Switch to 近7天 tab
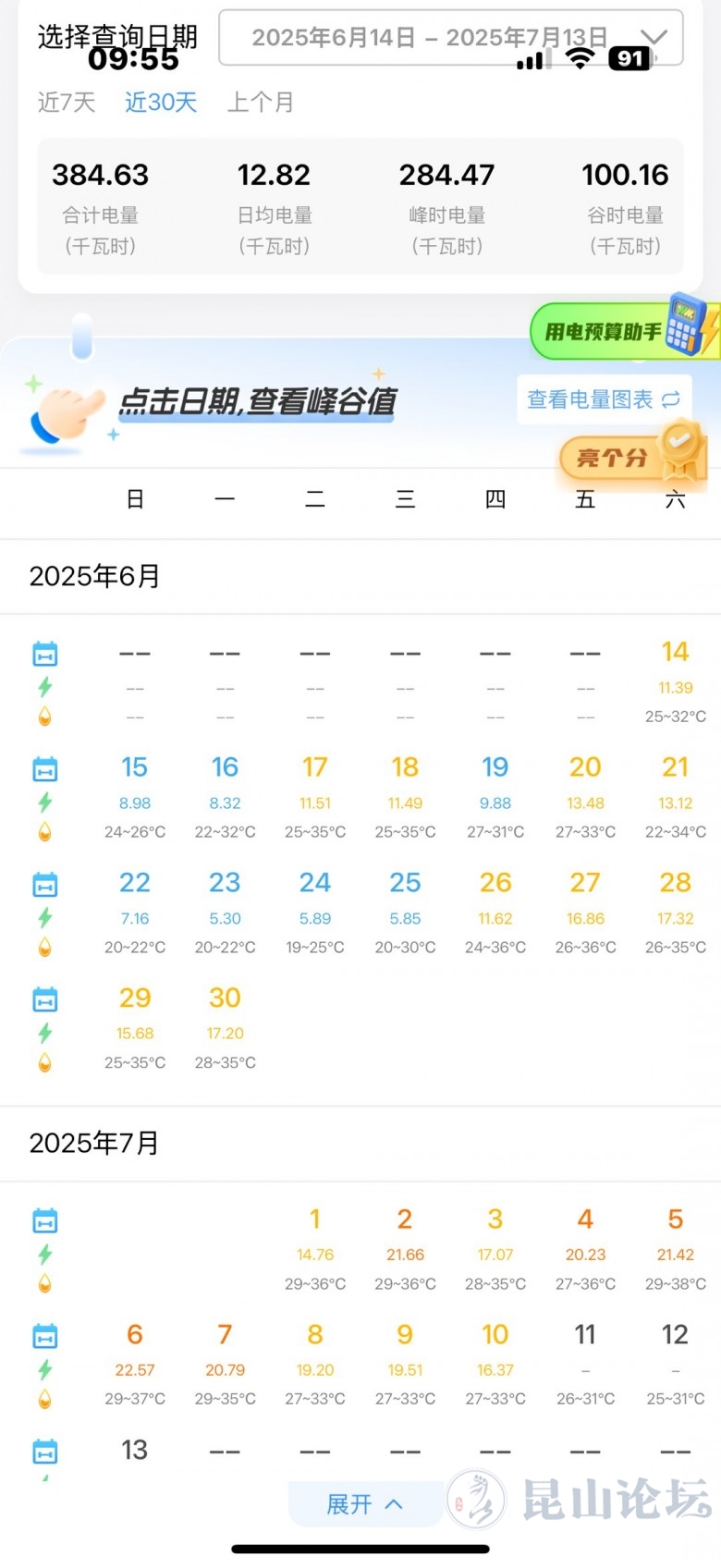721x1568 pixels. tap(67, 102)
